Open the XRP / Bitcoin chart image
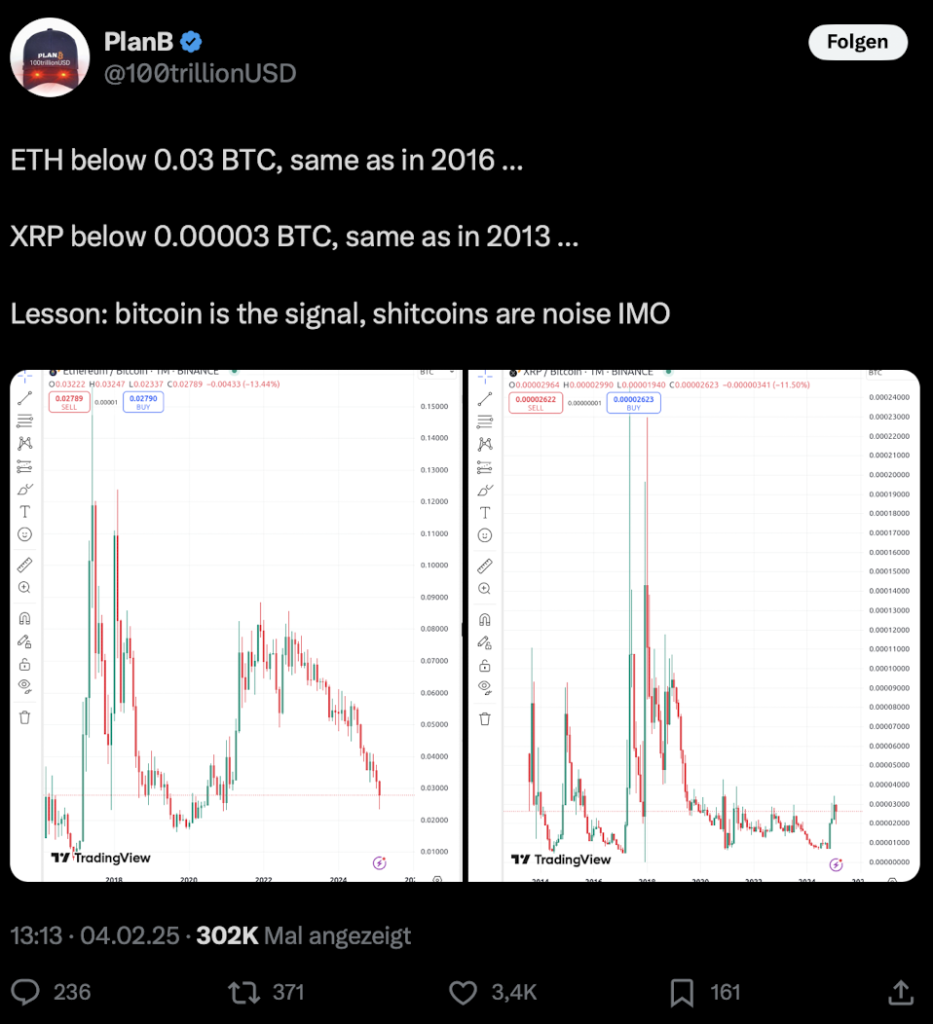Viewport: 933px width, 1024px height. coord(693,626)
